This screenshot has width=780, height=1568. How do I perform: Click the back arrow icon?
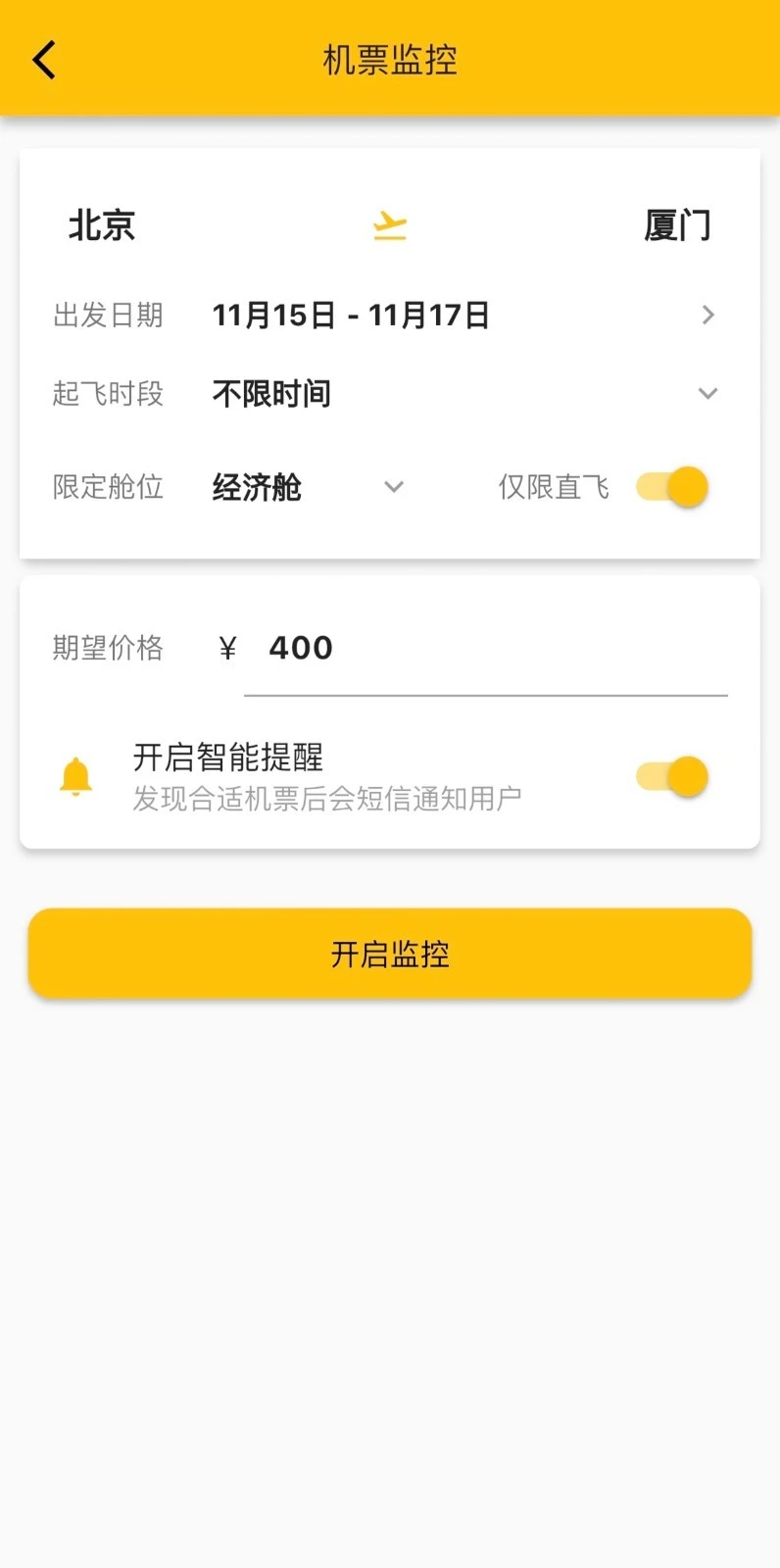43,59
